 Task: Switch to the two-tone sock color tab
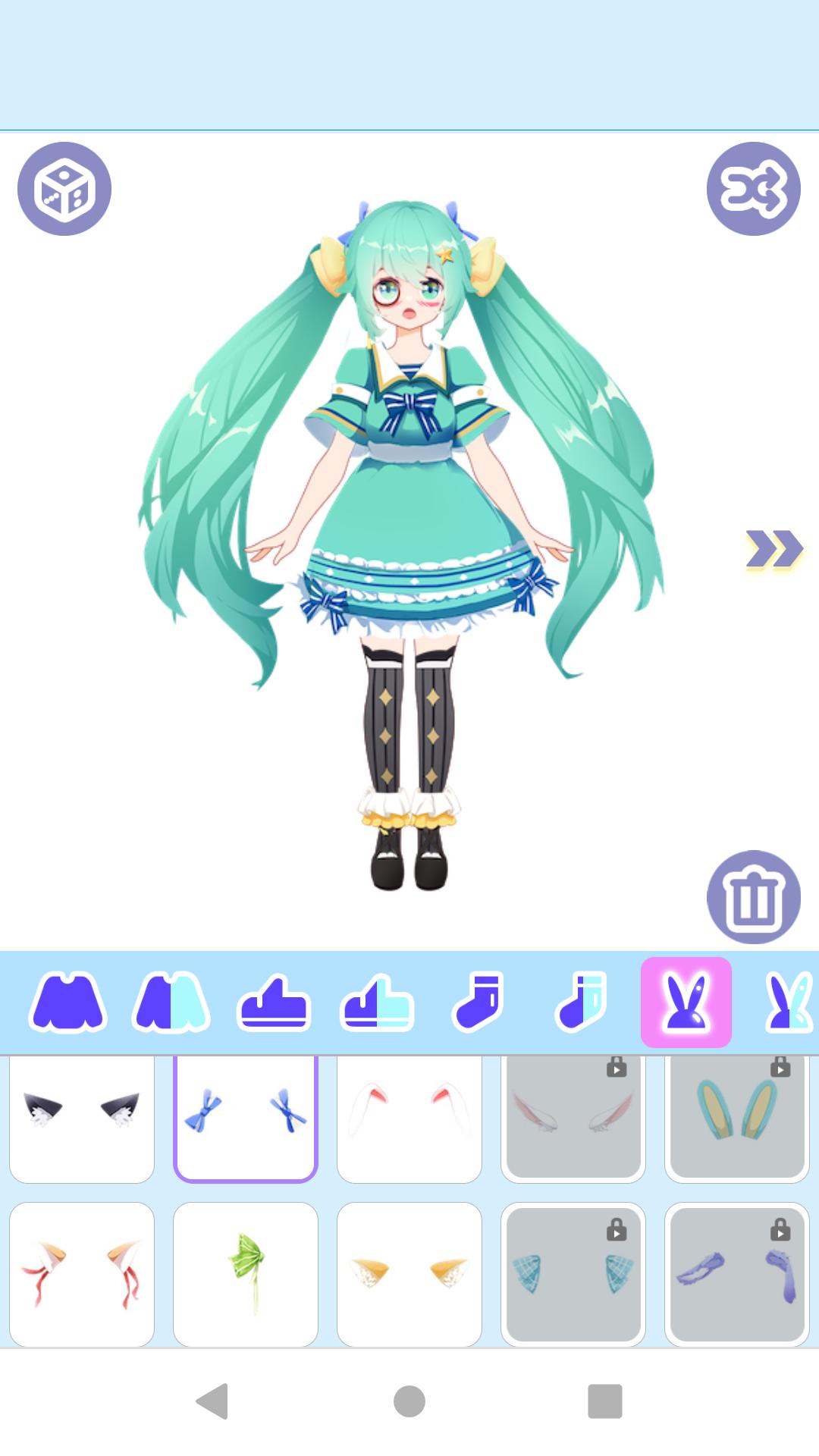click(582, 1003)
